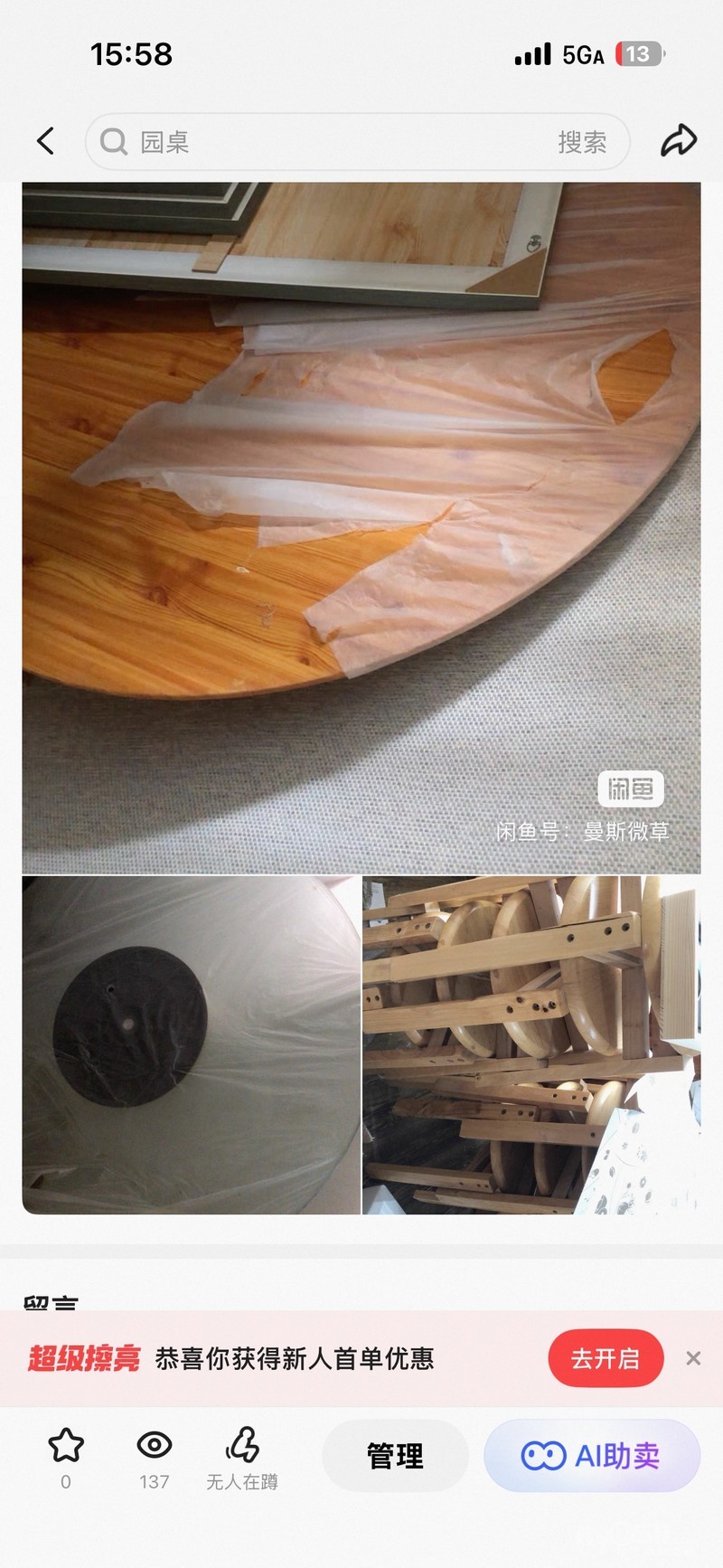View the plastic-wrapped tabletop photo
723x1568 pixels.
click(192, 1044)
